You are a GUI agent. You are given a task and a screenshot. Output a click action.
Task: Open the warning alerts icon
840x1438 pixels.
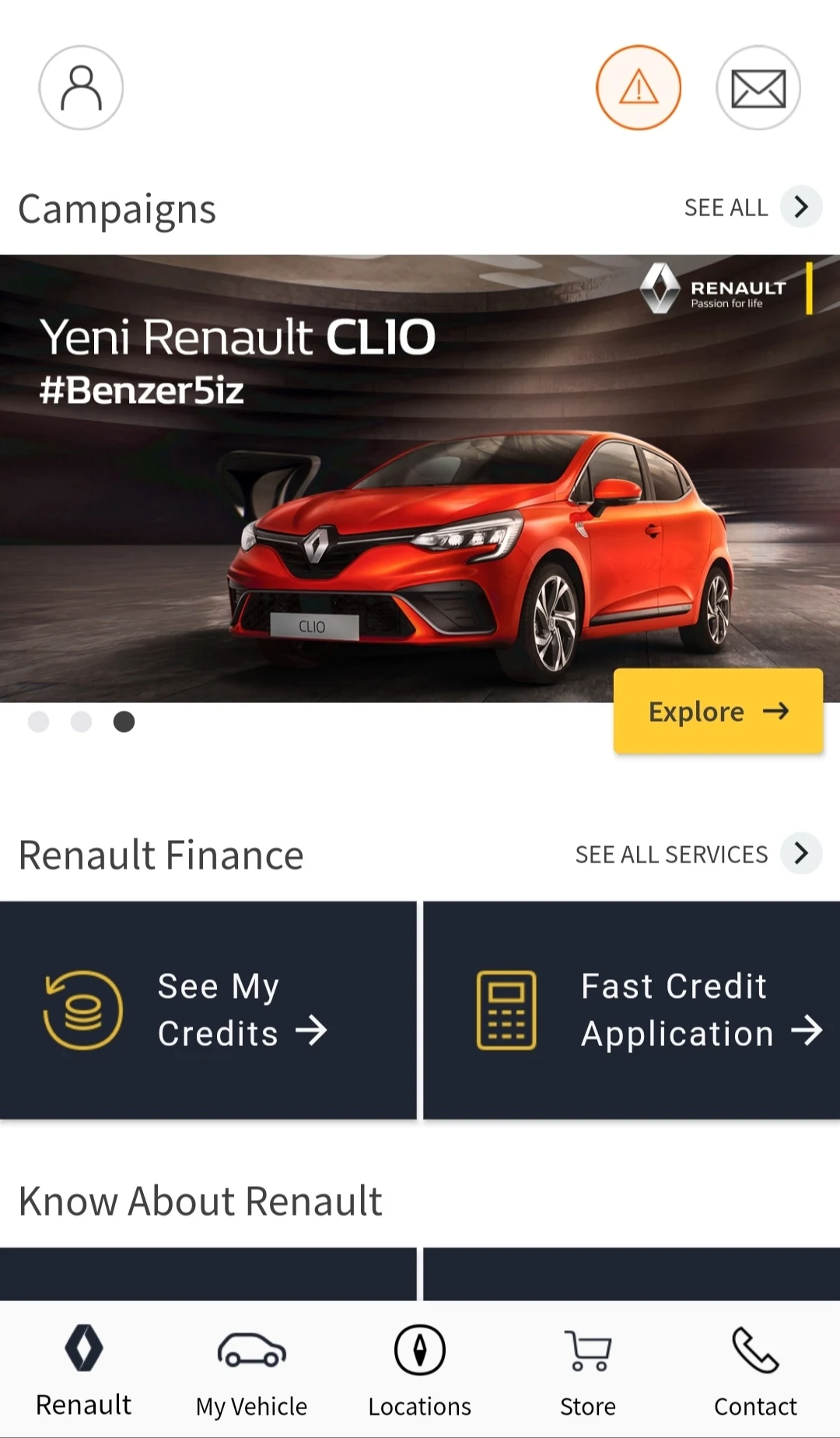pos(639,88)
